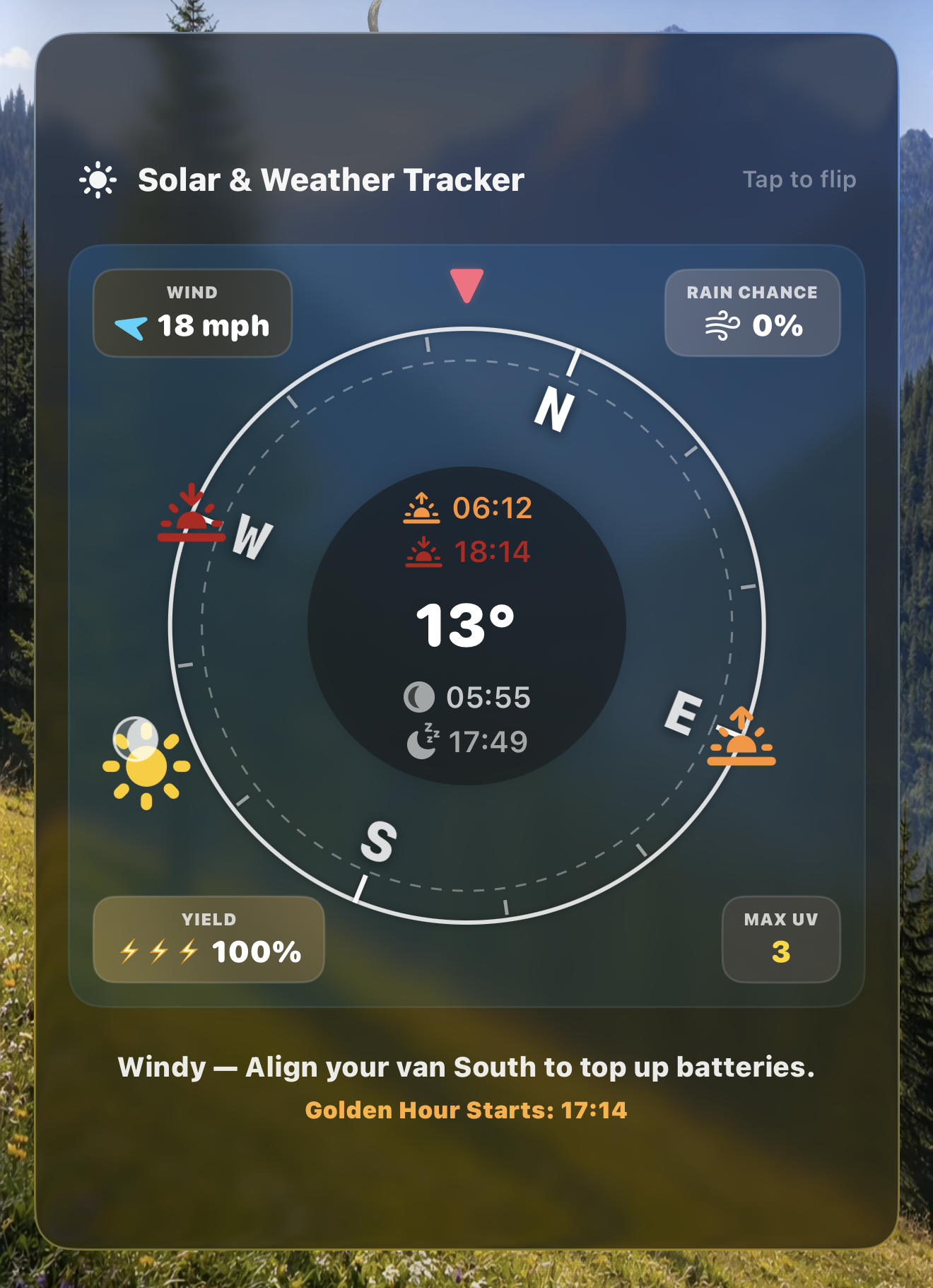Click the Yield 100% progress badge
933x1288 pixels.
[209, 939]
